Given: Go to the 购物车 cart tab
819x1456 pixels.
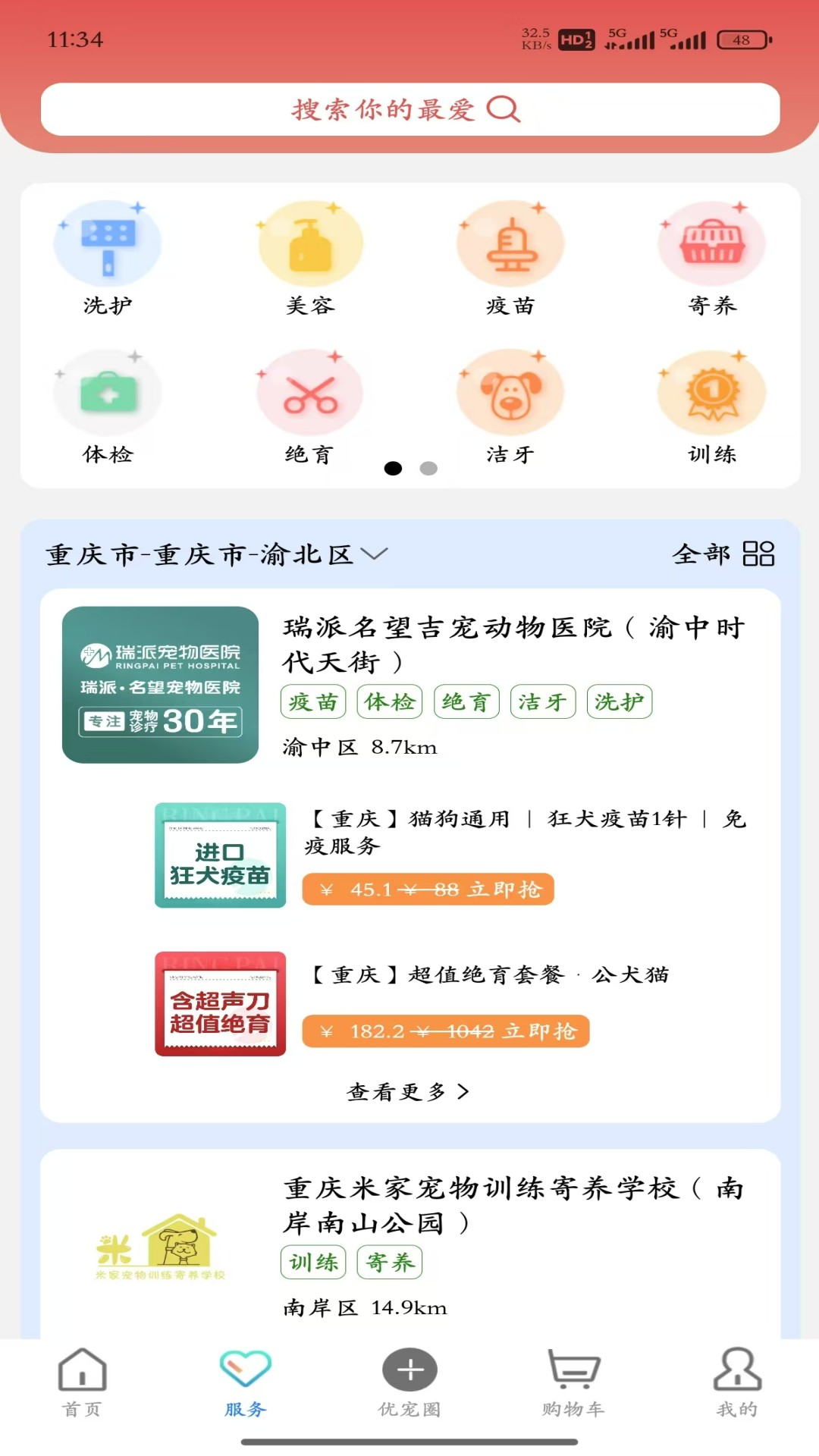Looking at the screenshot, I should (x=573, y=1382).
